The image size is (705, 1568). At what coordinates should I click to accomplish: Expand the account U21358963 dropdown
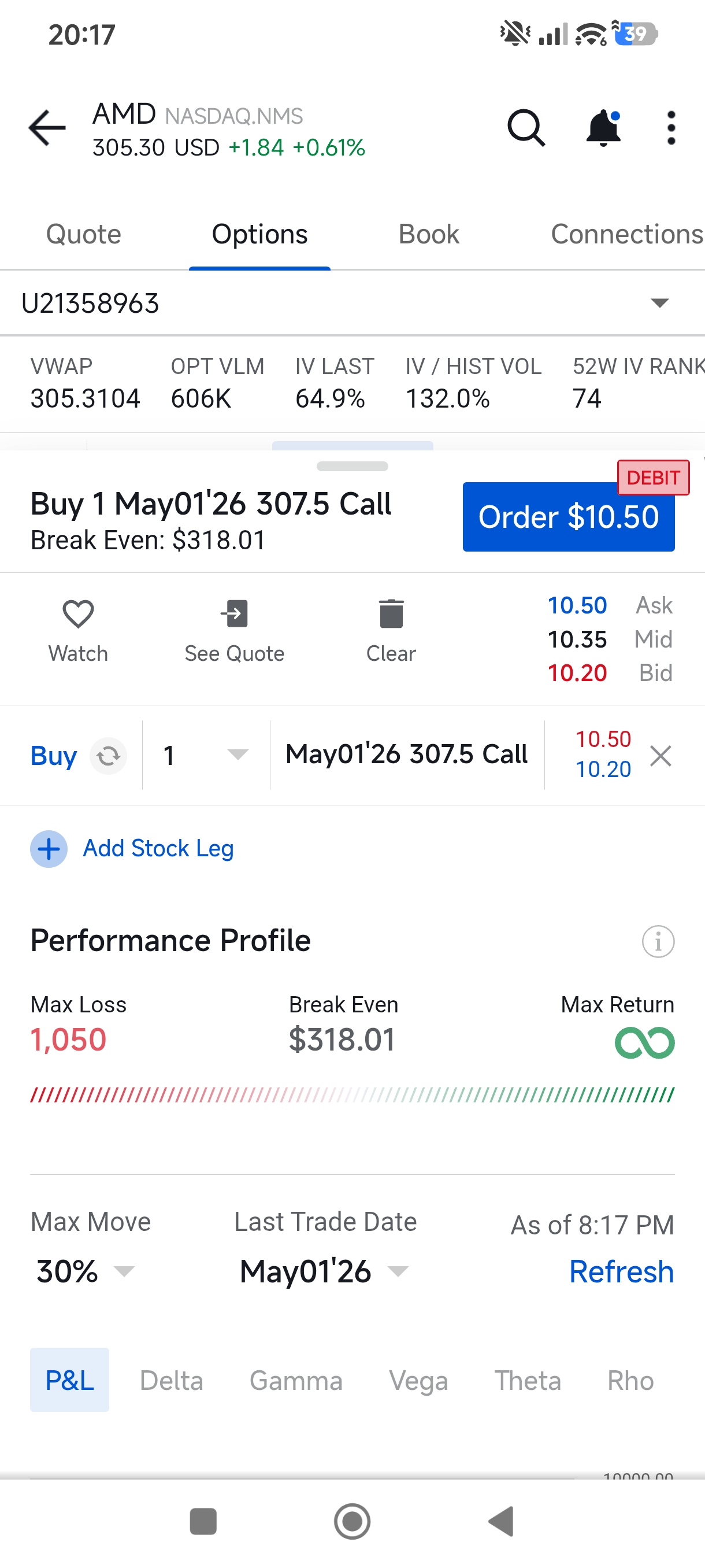(659, 303)
